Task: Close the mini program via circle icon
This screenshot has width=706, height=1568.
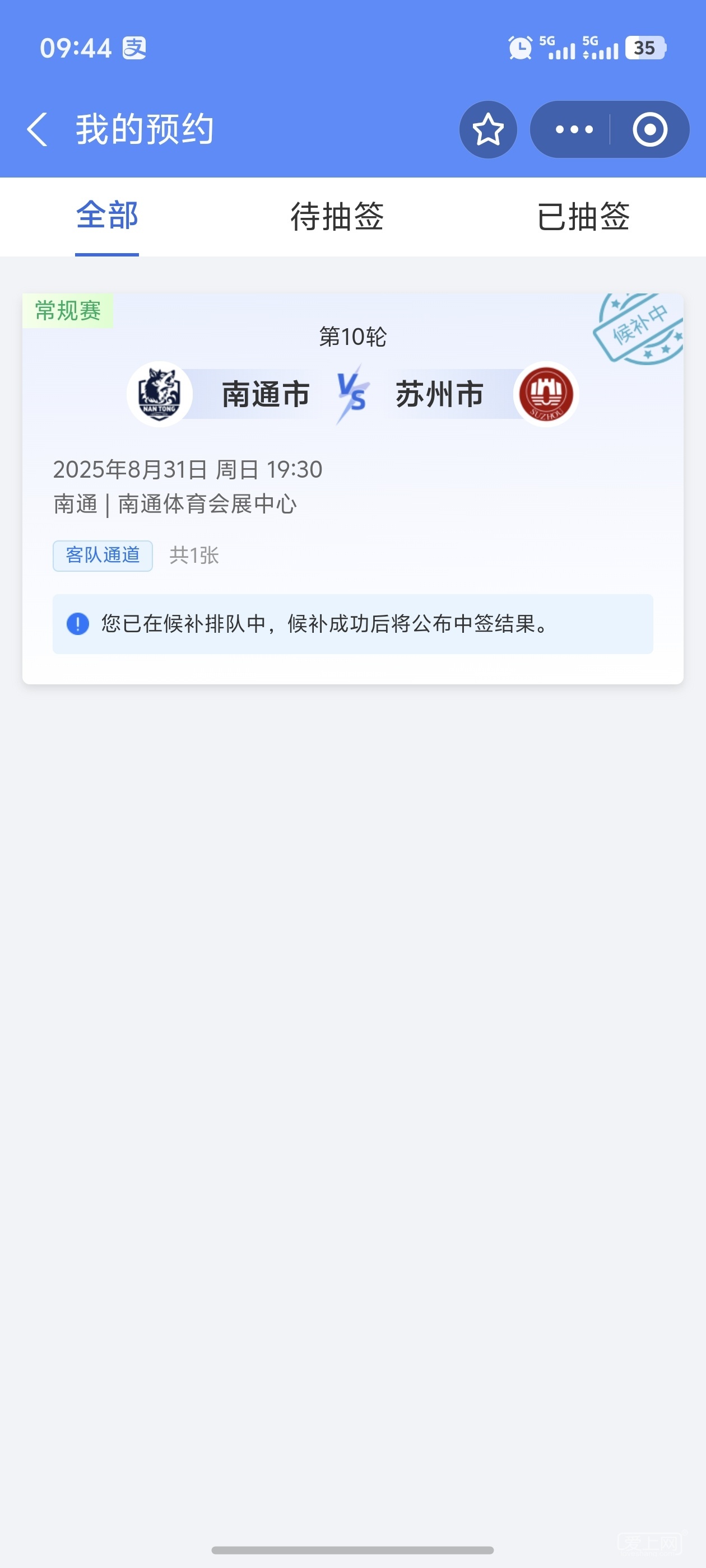Action: click(x=649, y=130)
